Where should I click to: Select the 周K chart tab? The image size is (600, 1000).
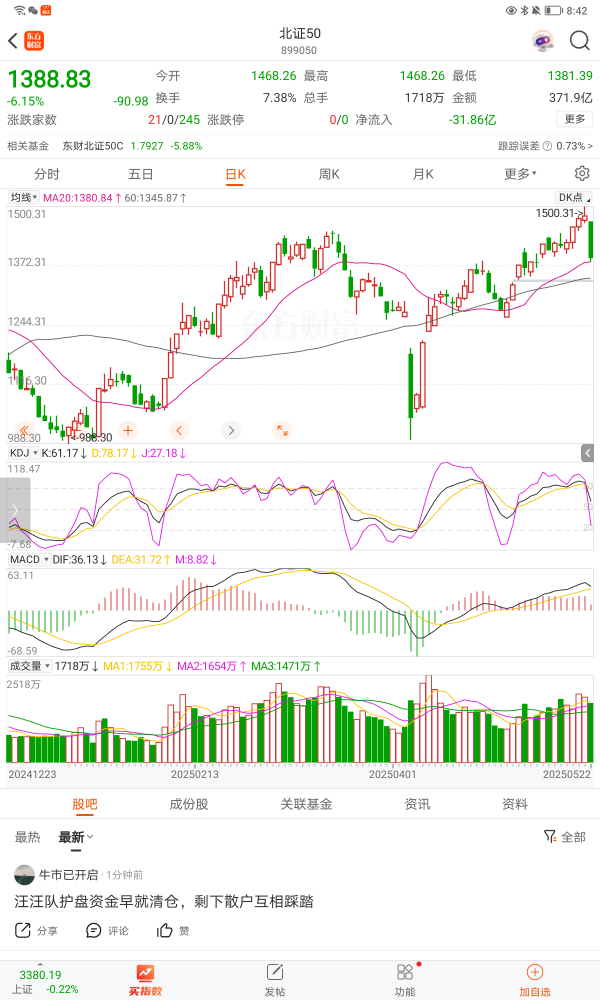(x=329, y=174)
